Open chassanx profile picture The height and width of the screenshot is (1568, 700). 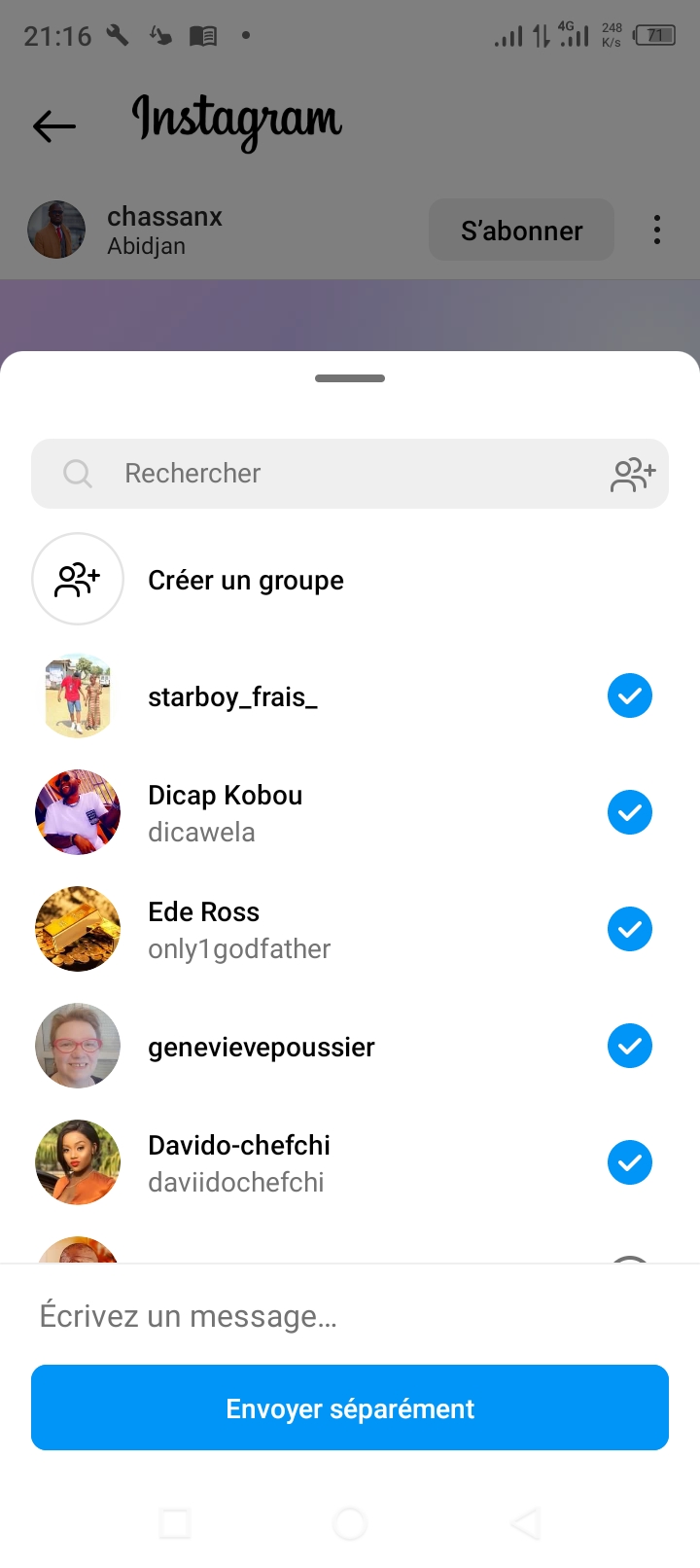coord(56,231)
